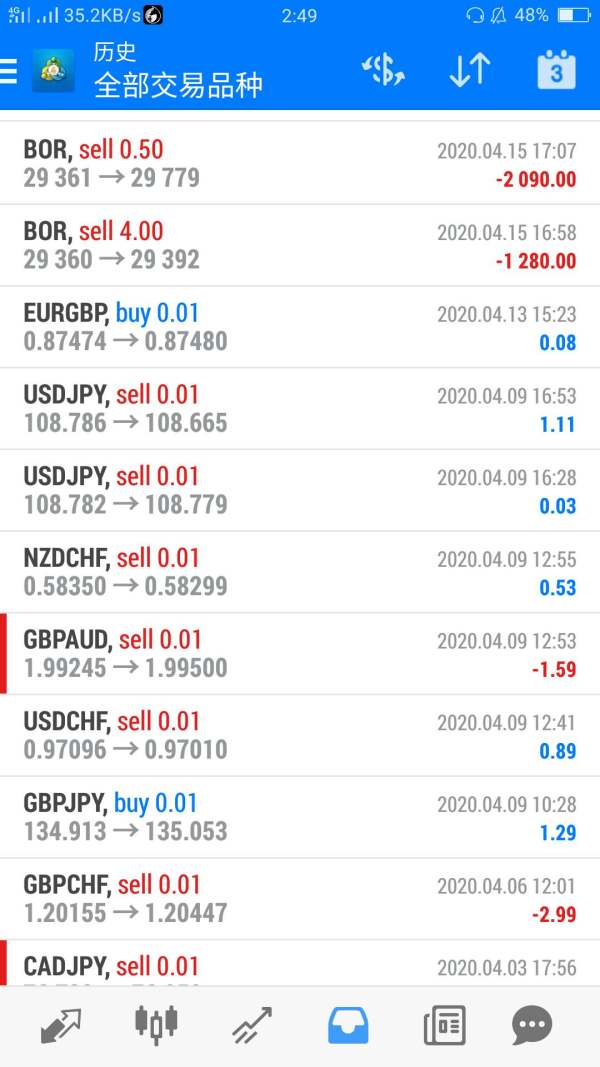Select the History inbox tab
The image size is (600, 1067).
(x=348, y=1025)
